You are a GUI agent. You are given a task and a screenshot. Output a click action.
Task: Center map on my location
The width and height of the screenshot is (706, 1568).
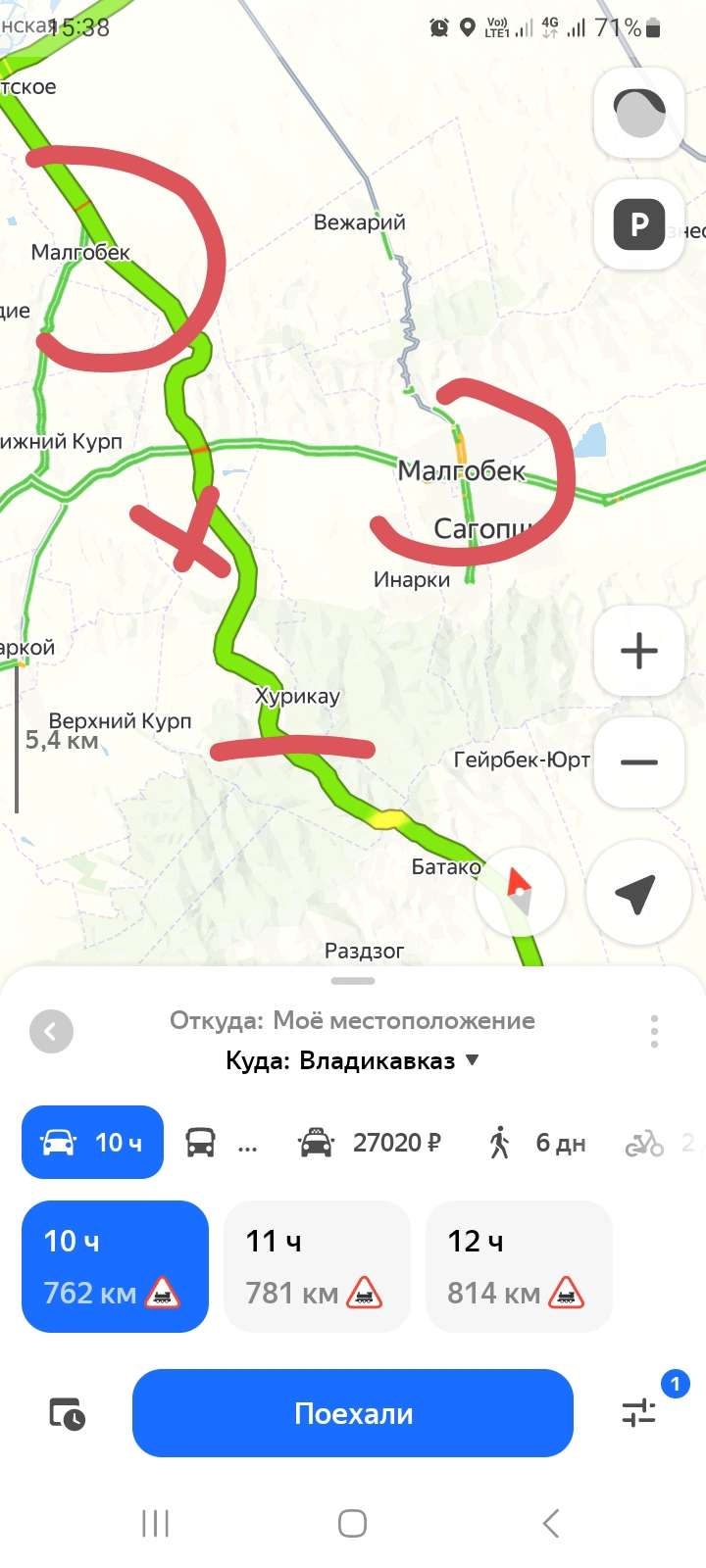click(635, 893)
